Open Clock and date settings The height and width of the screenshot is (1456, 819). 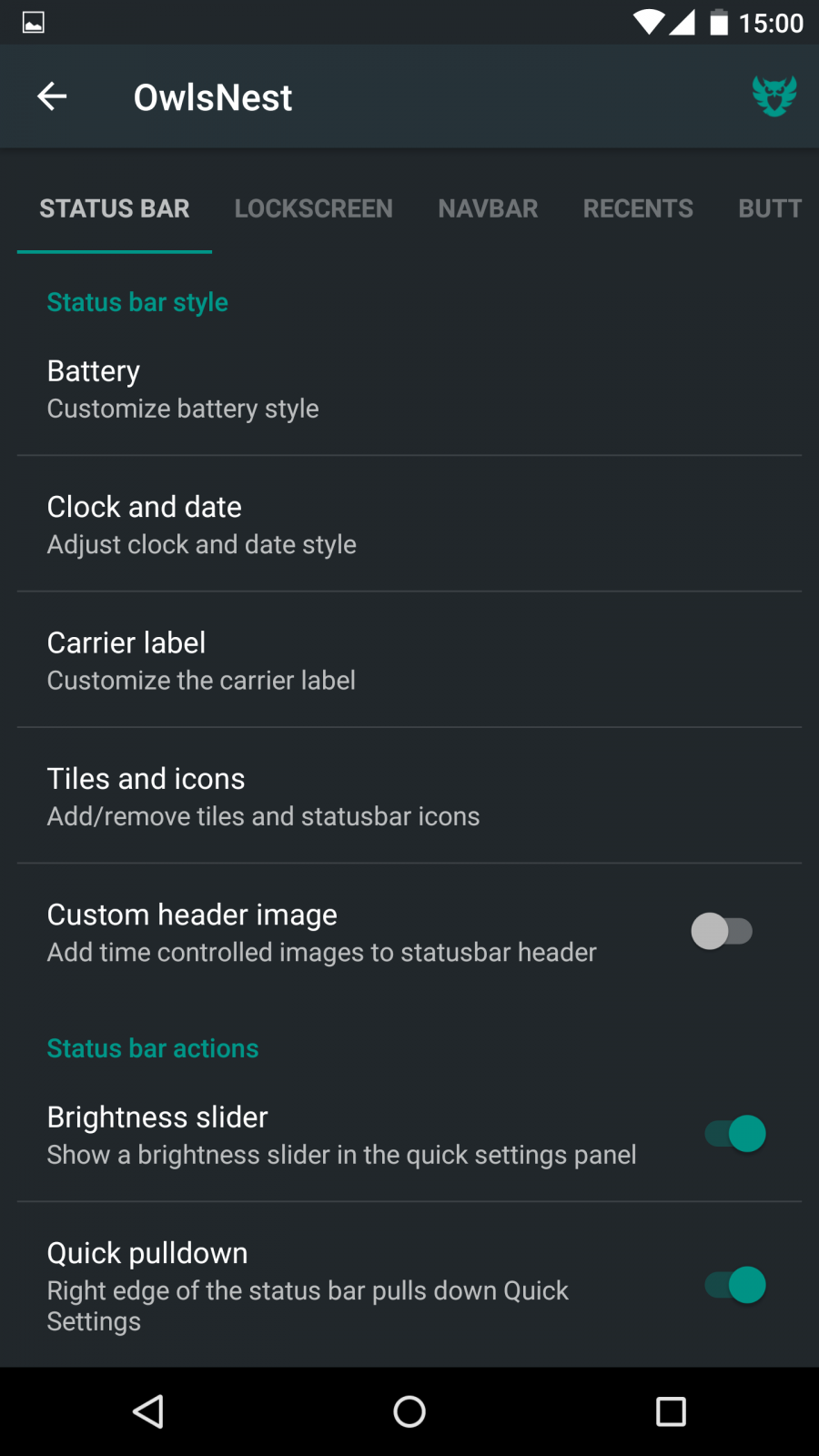tap(409, 524)
